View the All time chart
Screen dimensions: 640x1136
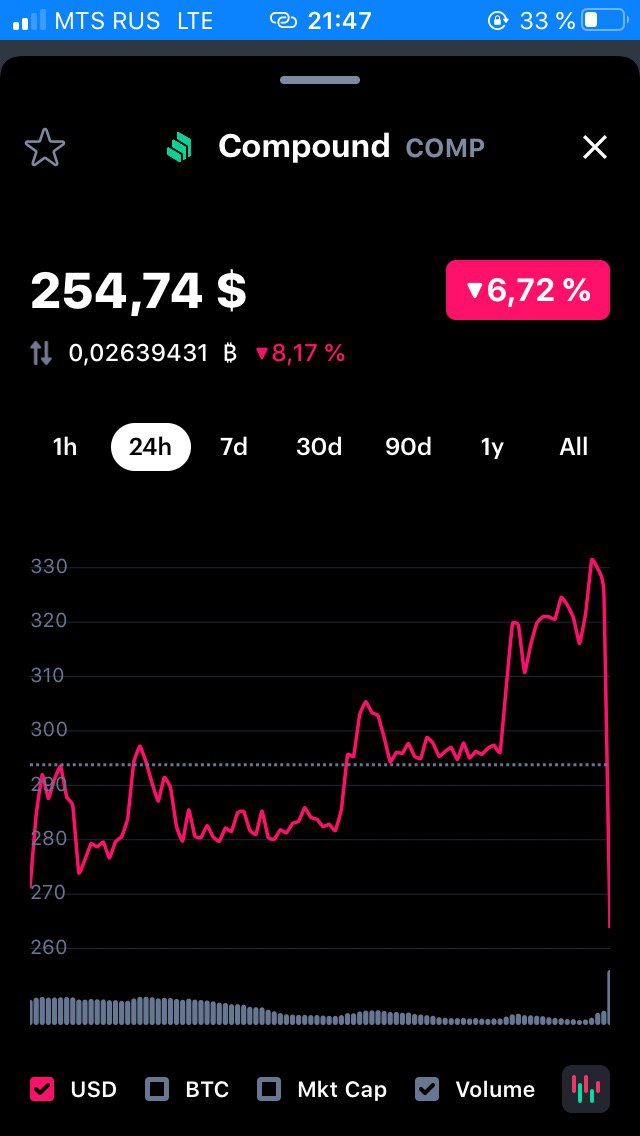573,447
